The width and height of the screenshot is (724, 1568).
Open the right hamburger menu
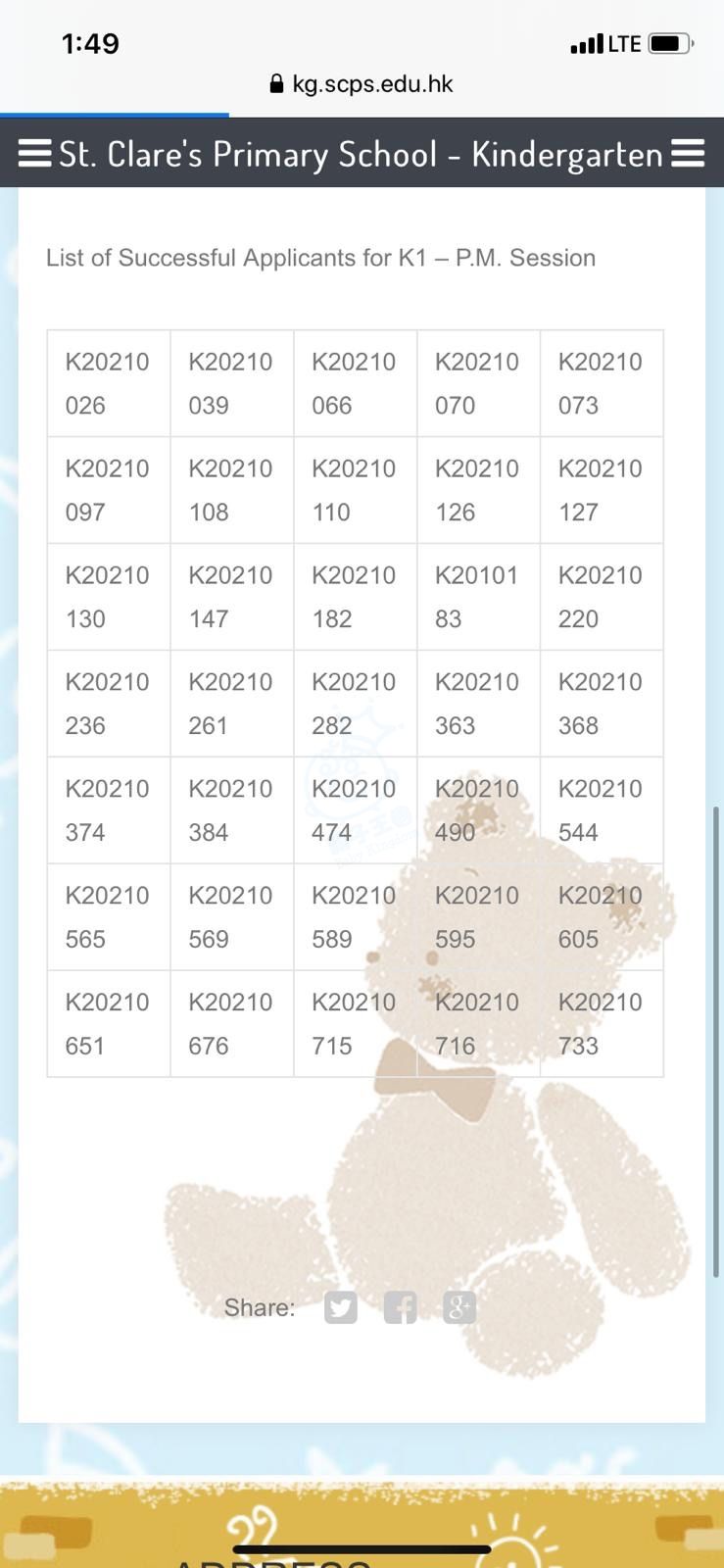tap(688, 154)
